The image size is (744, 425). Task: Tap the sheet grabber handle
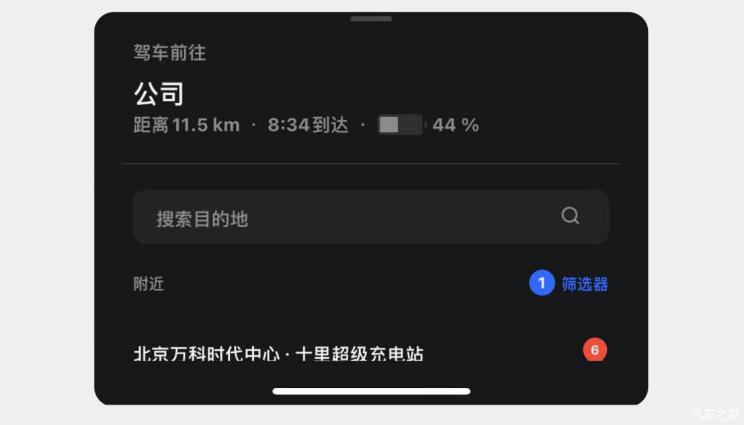pyautogui.click(x=371, y=19)
